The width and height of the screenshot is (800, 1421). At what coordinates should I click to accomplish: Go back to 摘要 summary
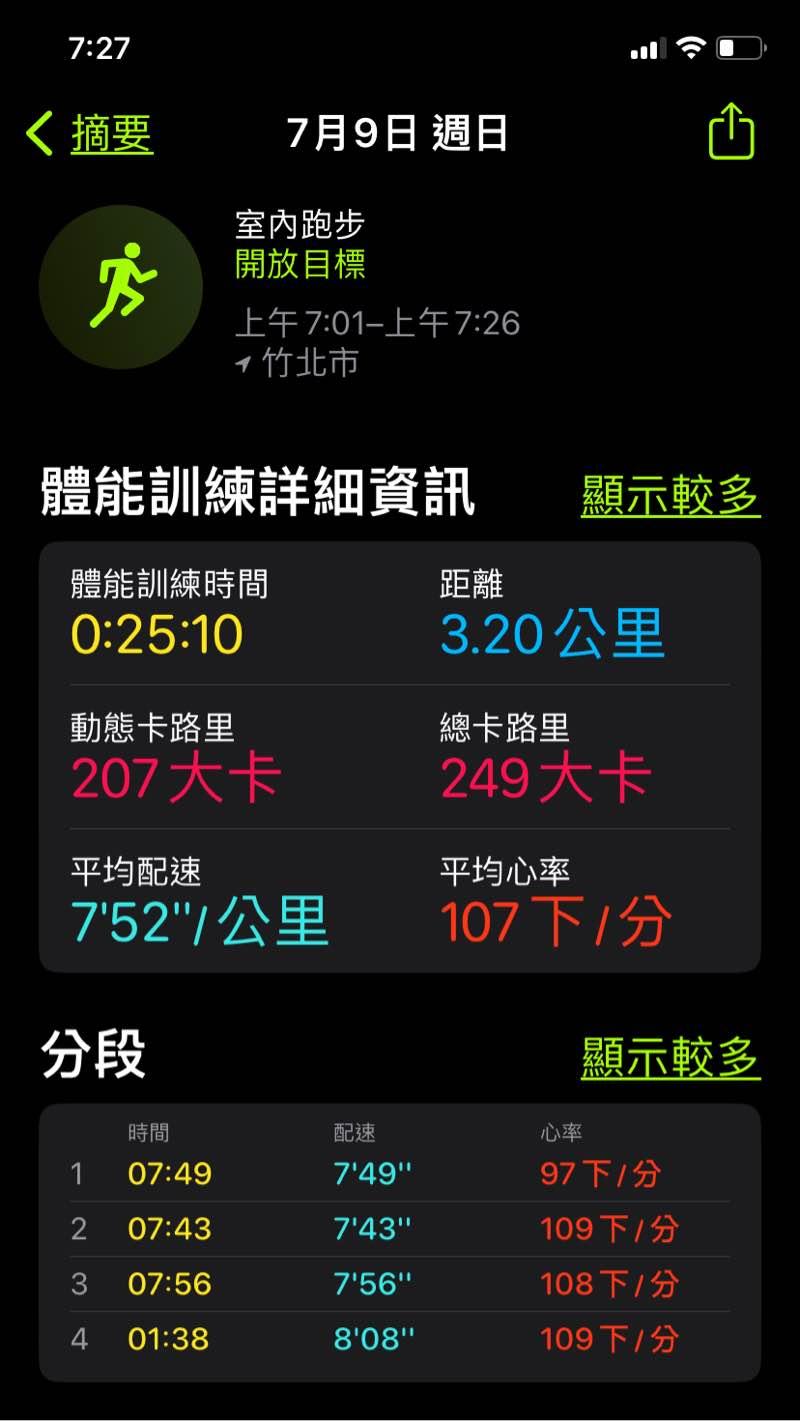tap(92, 133)
